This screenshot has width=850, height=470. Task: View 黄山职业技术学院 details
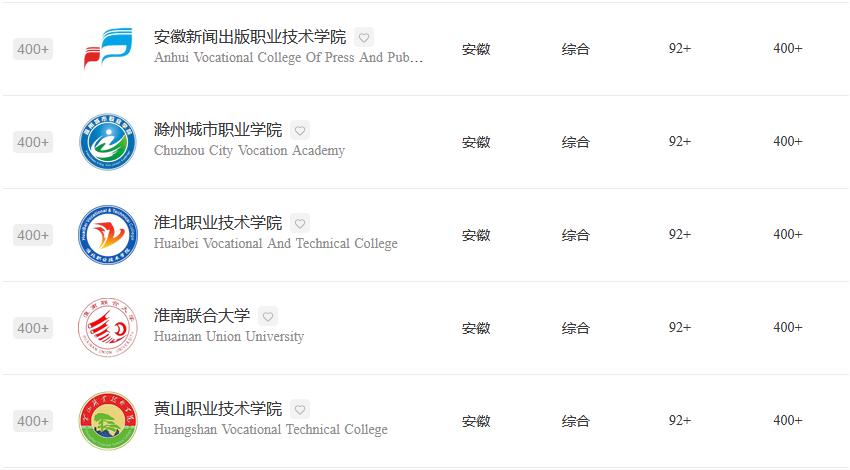tap(218, 409)
